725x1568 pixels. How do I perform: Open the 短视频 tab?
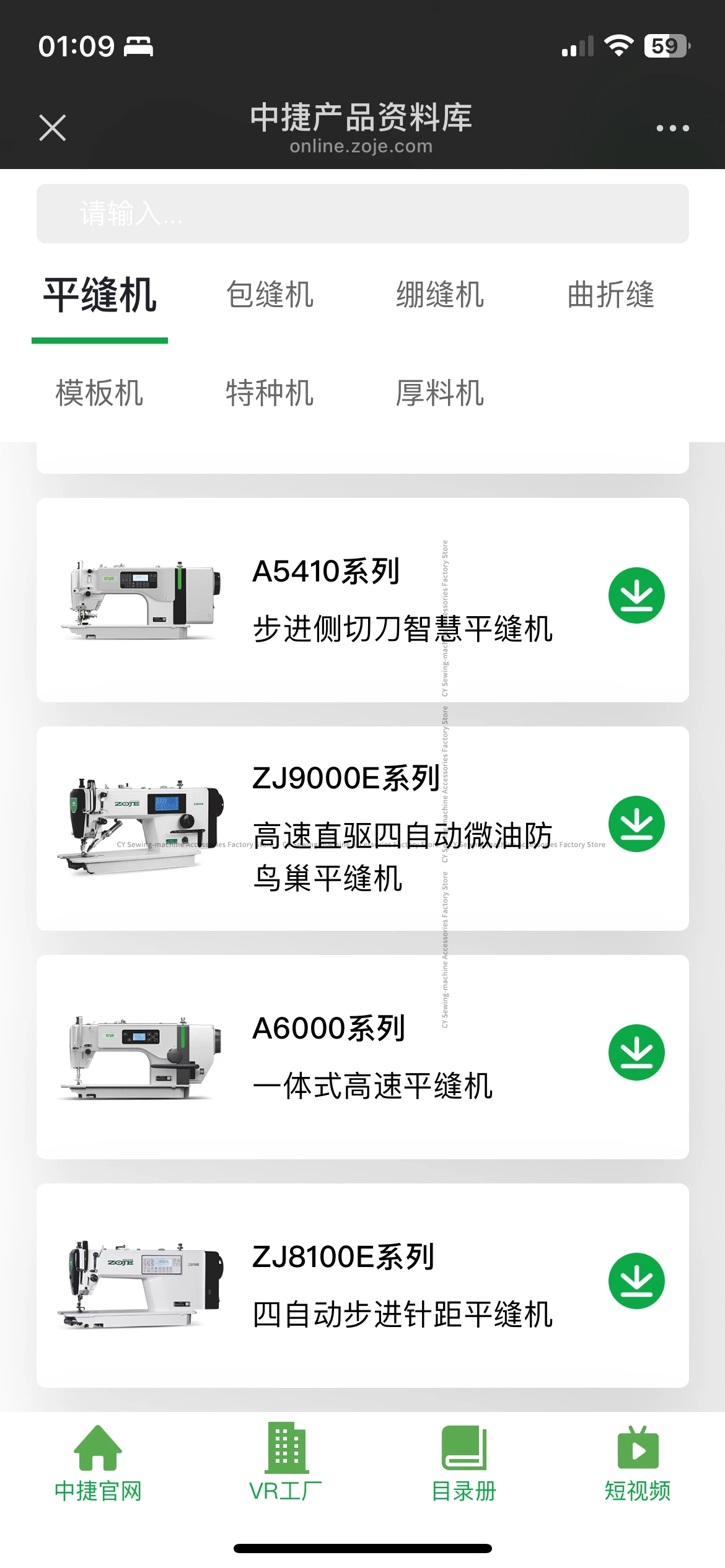point(638,1463)
